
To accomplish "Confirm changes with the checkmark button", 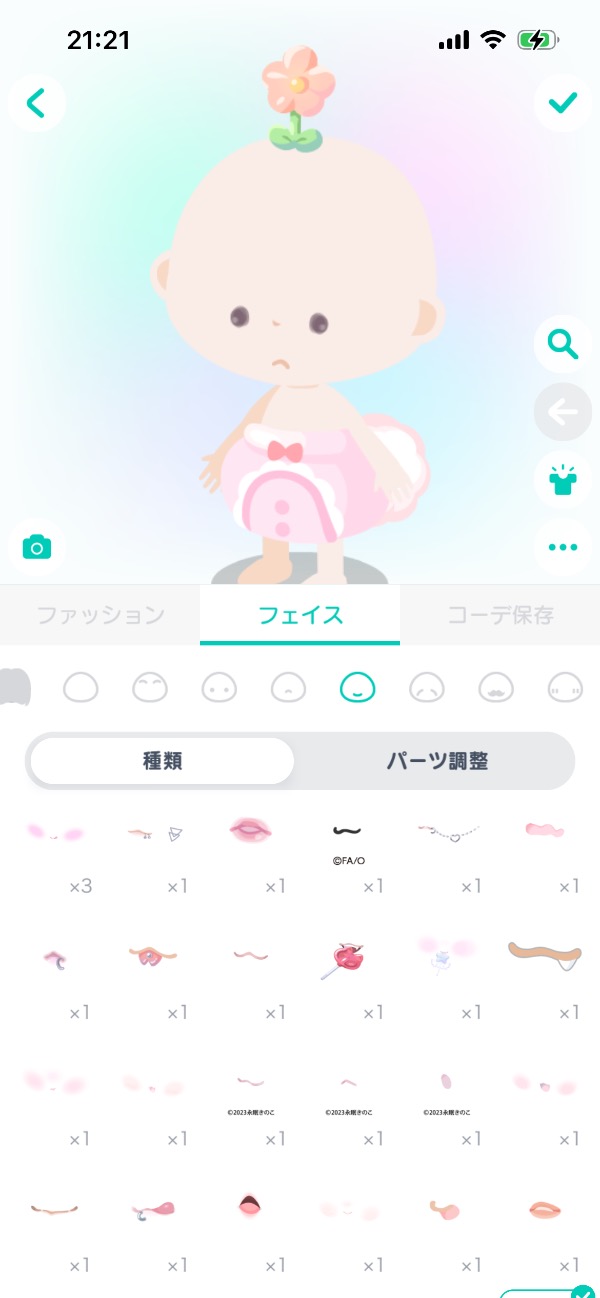I will tap(563, 102).
